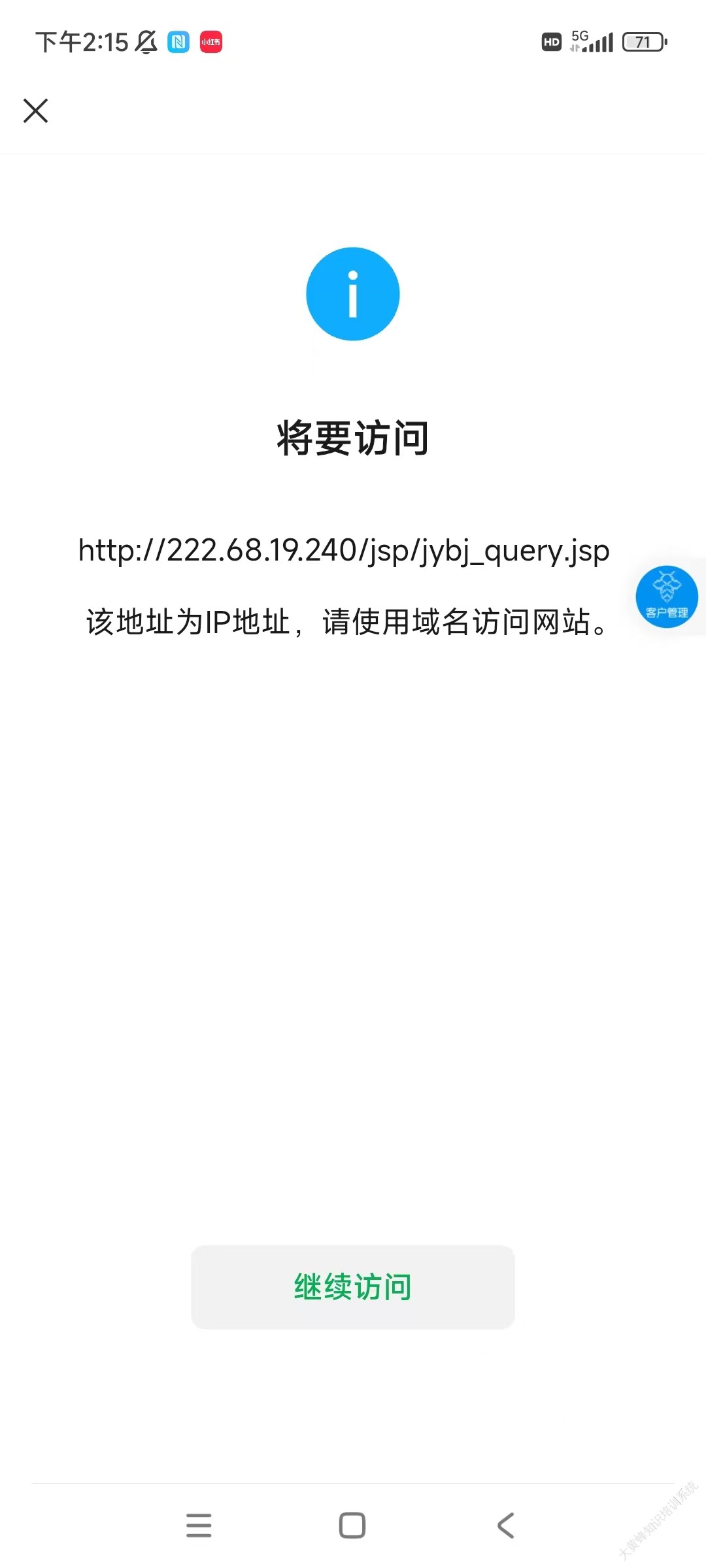Close this page with the X icon
The width and height of the screenshot is (706, 1568).
click(36, 110)
